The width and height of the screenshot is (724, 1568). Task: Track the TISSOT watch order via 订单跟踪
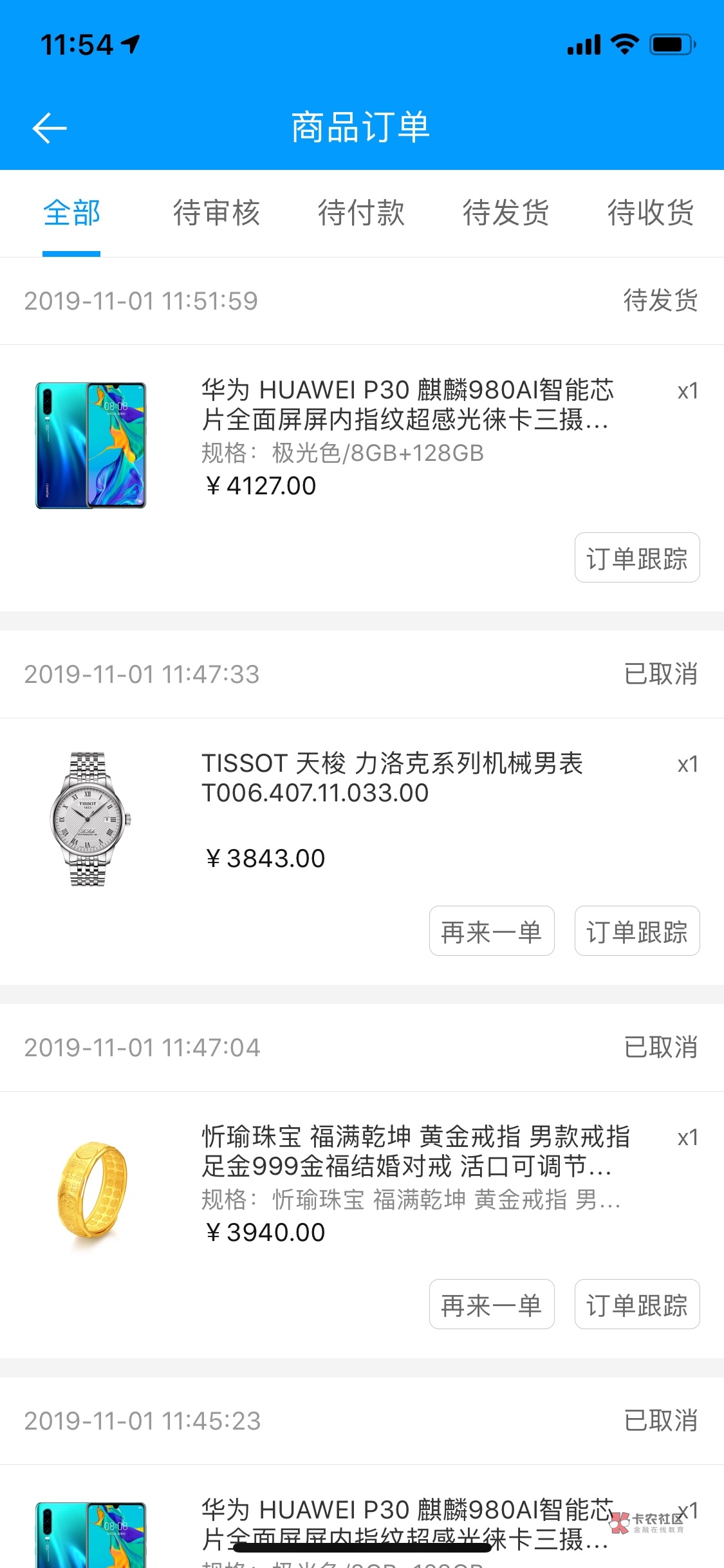coord(636,931)
